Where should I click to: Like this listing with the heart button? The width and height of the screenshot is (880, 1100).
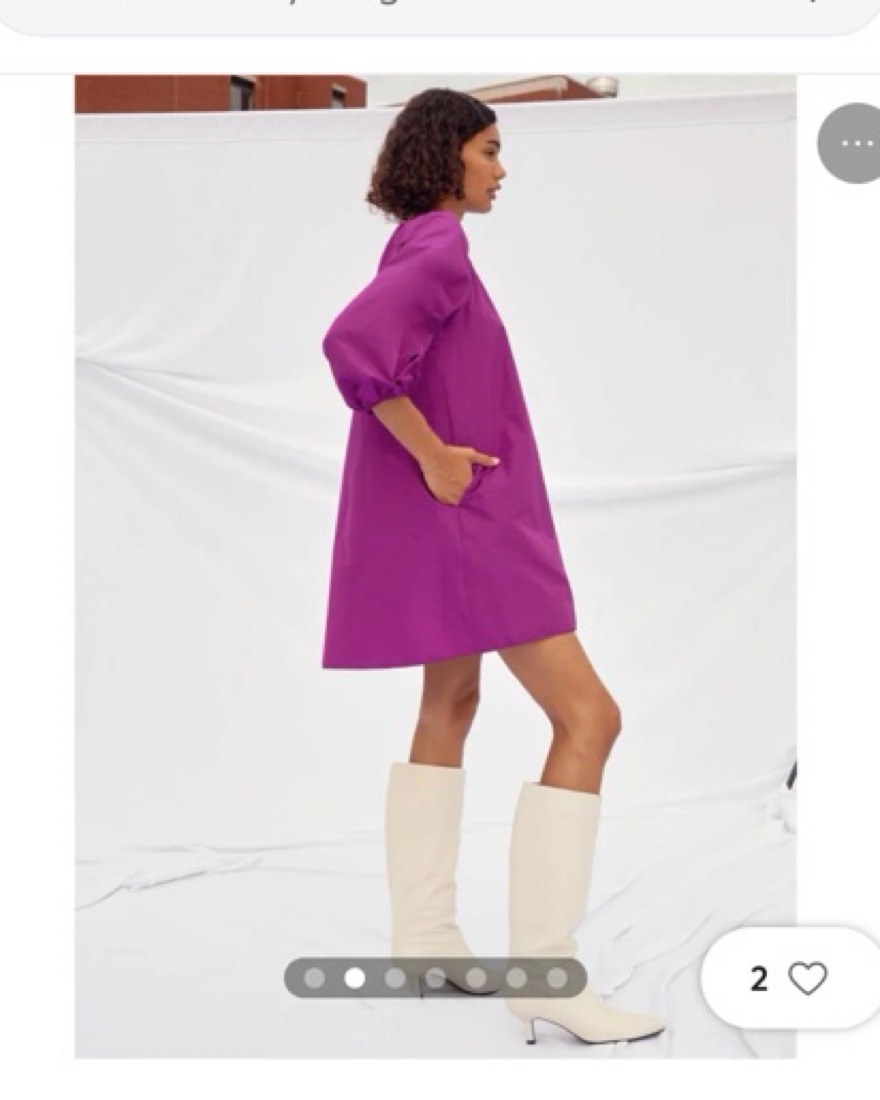[807, 977]
